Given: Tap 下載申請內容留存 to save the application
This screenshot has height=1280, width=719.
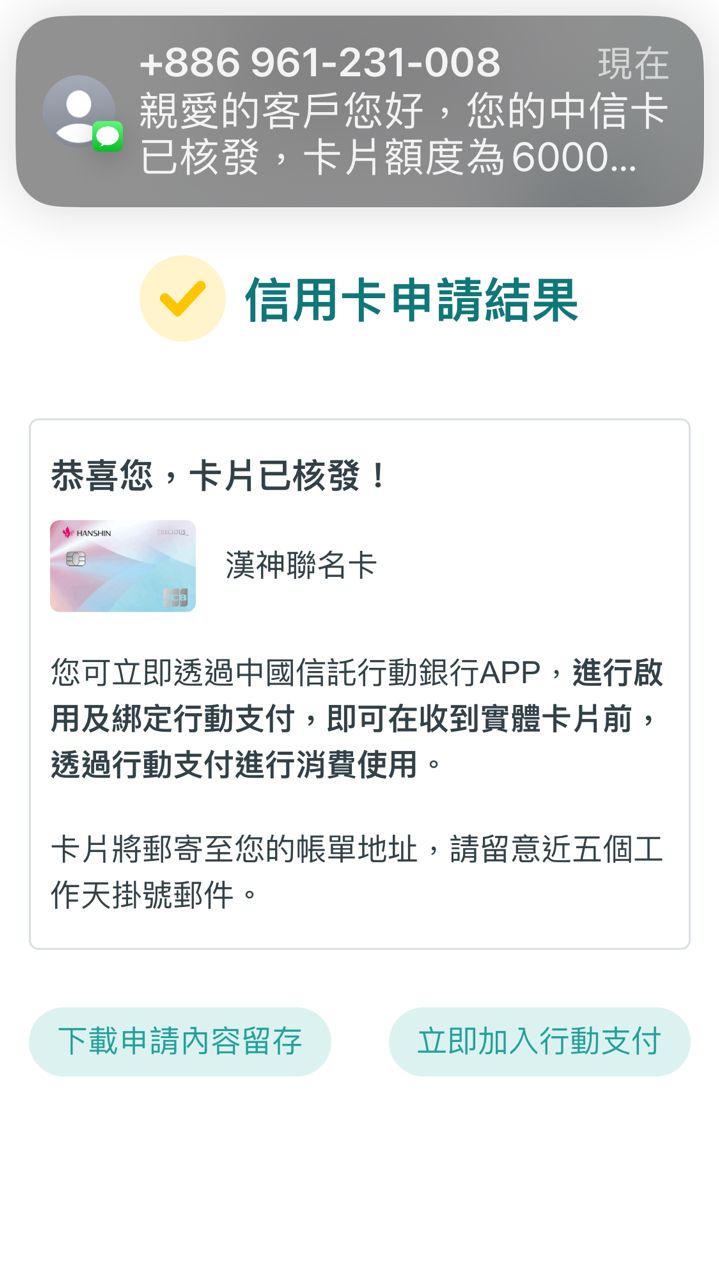Looking at the screenshot, I should point(180,1041).
